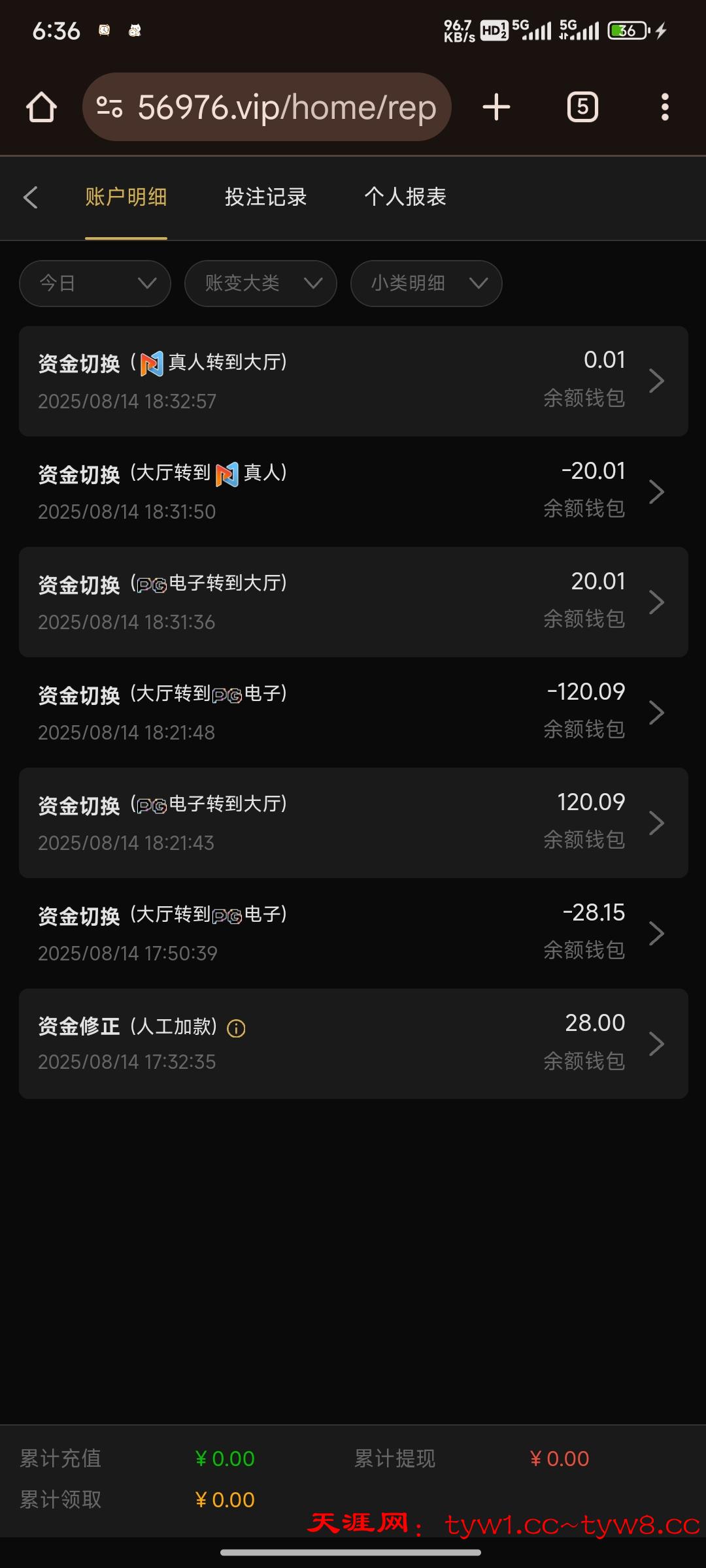Open the 28.00 资金修正 record

(x=353, y=1043)
